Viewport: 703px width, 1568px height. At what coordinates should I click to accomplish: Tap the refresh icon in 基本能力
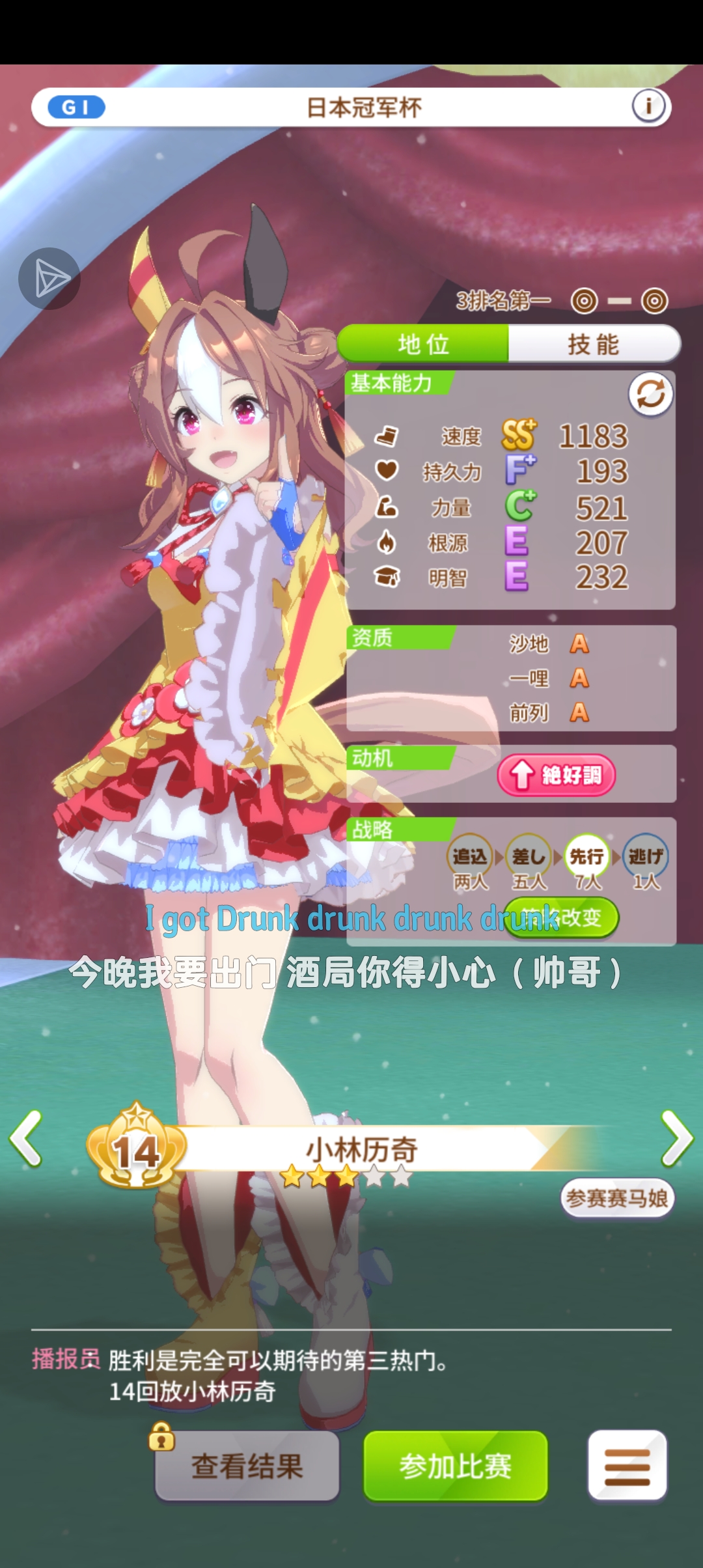click(650, 394)
